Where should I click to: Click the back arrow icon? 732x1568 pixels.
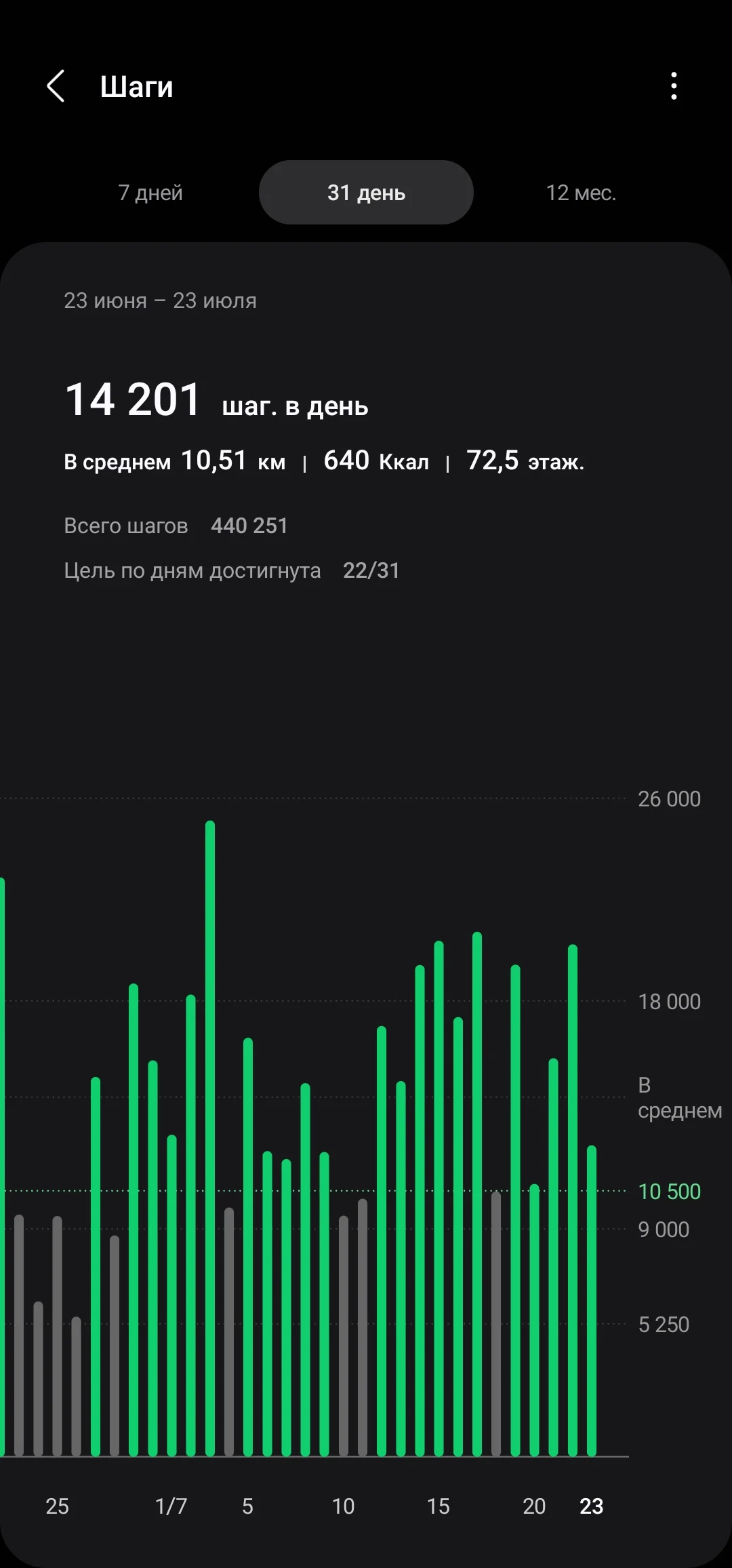tap(57, 86)
